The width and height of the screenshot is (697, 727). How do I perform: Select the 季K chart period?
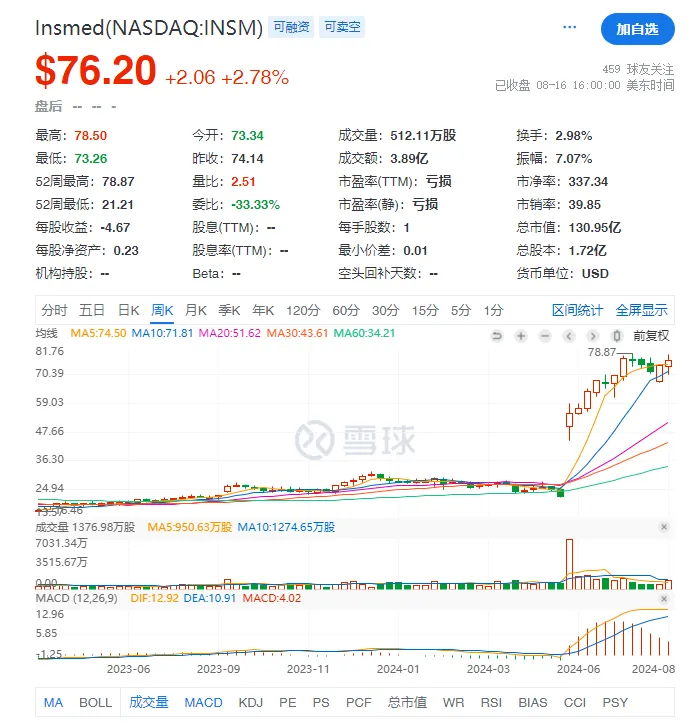coord(230,310)
